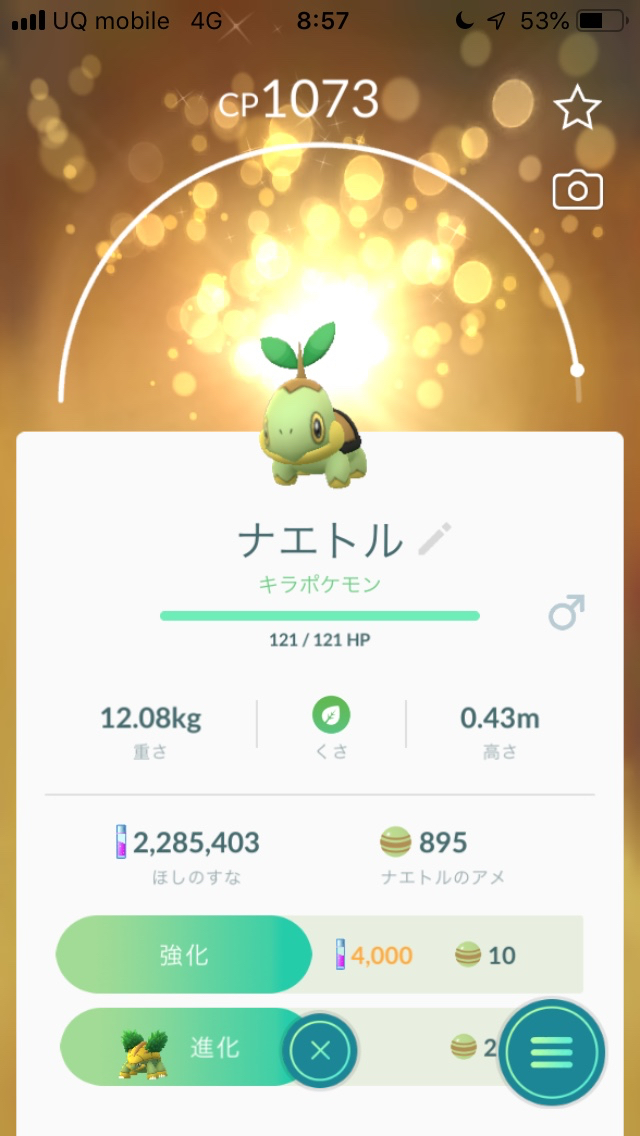Image resolution: width=640 pixels, height=1136 pixels.
Task: Open the round menu button with three lines
Action: click(x=552, y=1051)
